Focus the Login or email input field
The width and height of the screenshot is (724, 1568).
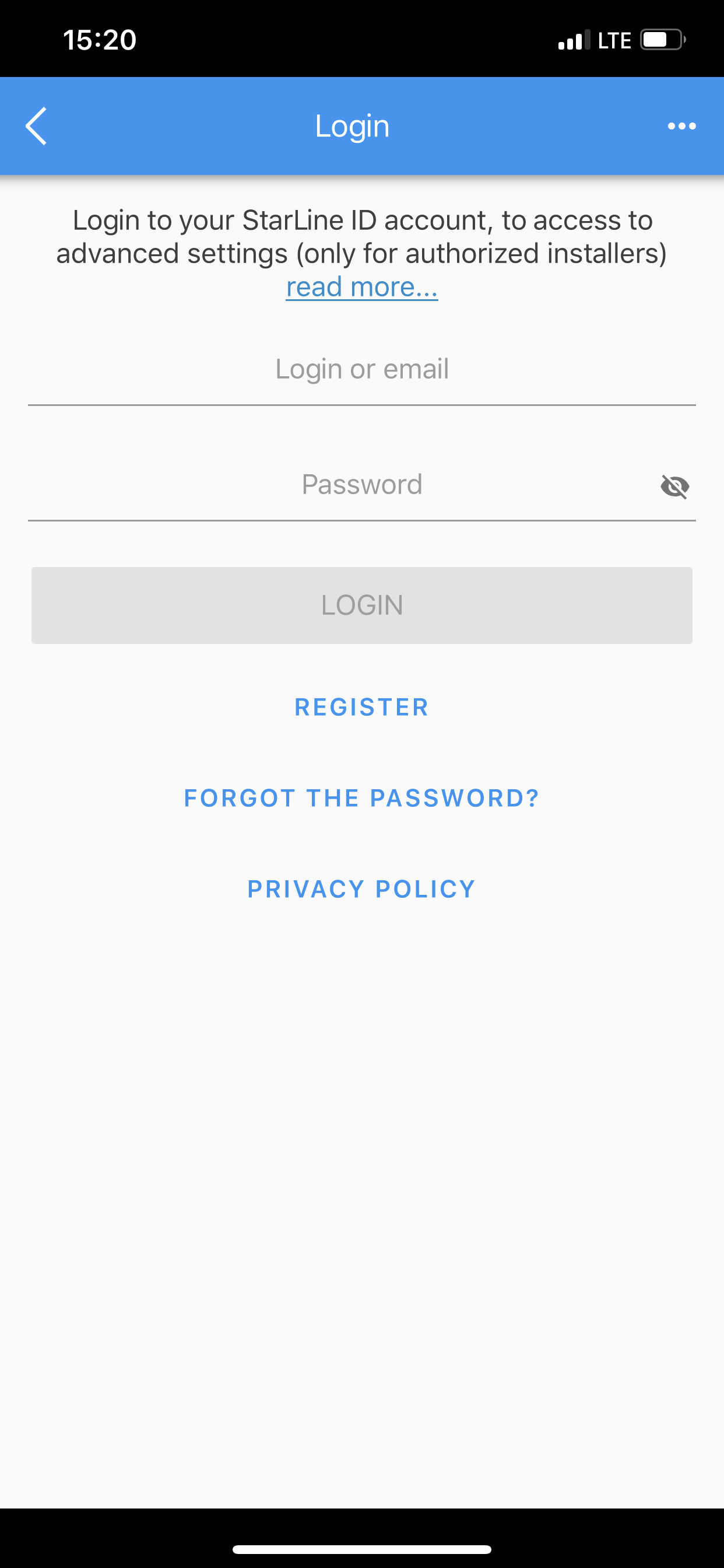(362, 368)
